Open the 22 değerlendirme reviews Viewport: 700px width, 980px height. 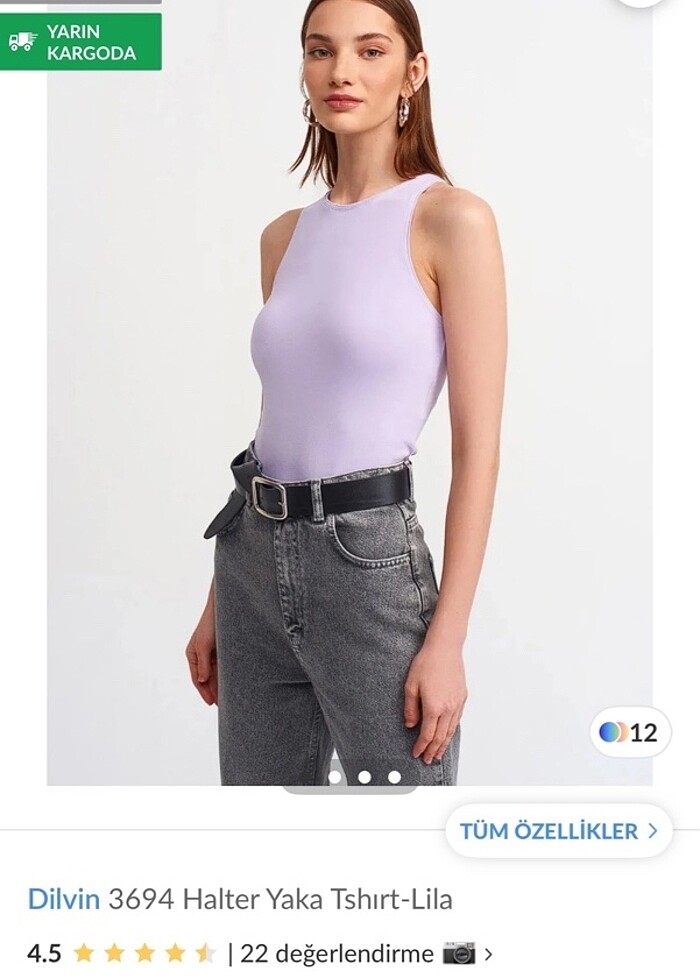pos(337,953)
